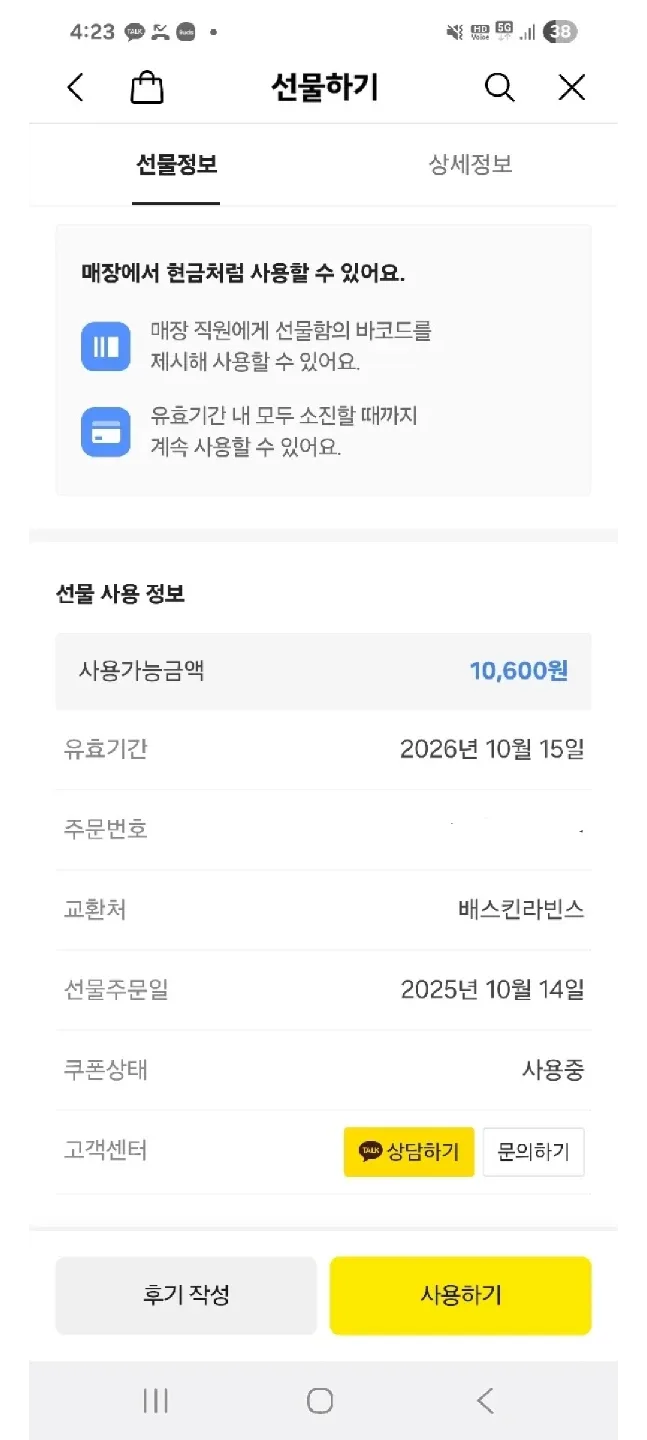This screenshot has height=1440, width=647.
Task: Open search with the magnifier icon
Action: click(x=499, y=88)
